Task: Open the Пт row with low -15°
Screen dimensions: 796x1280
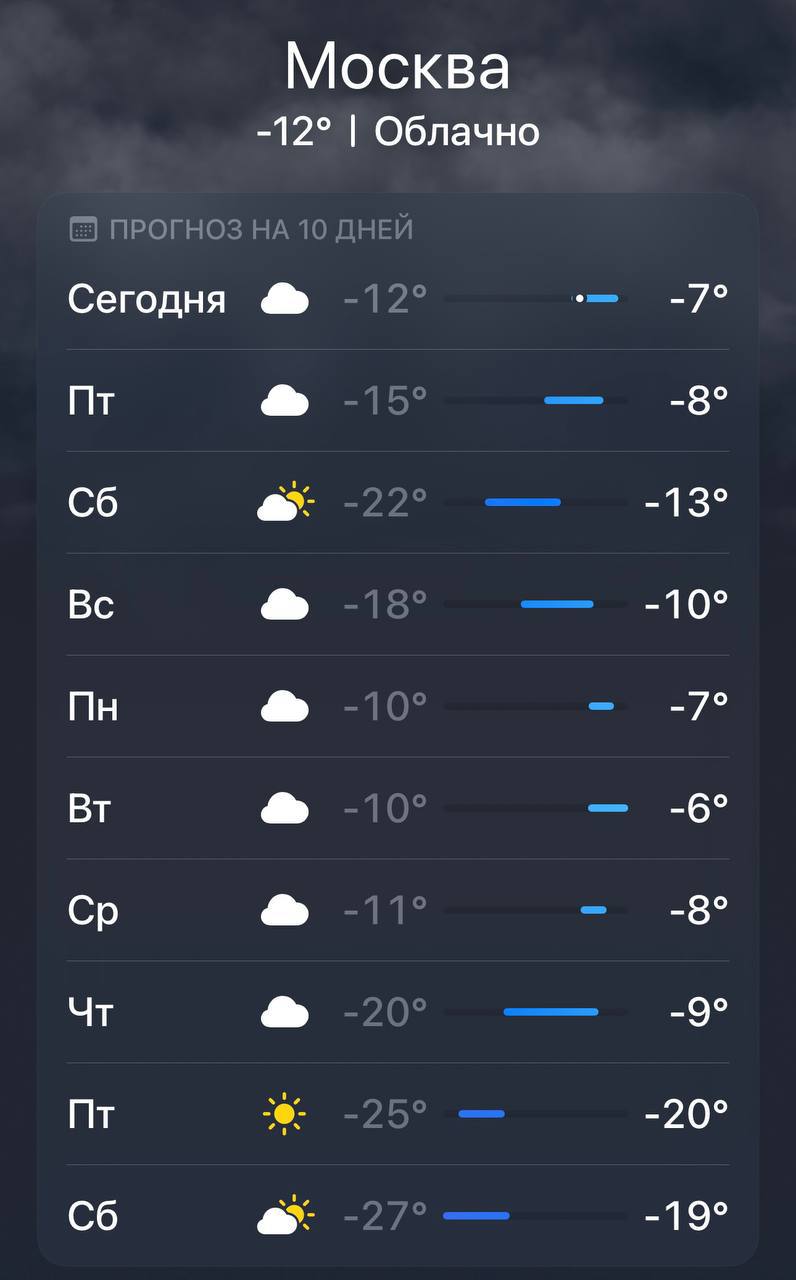Action: click(397, 401)
